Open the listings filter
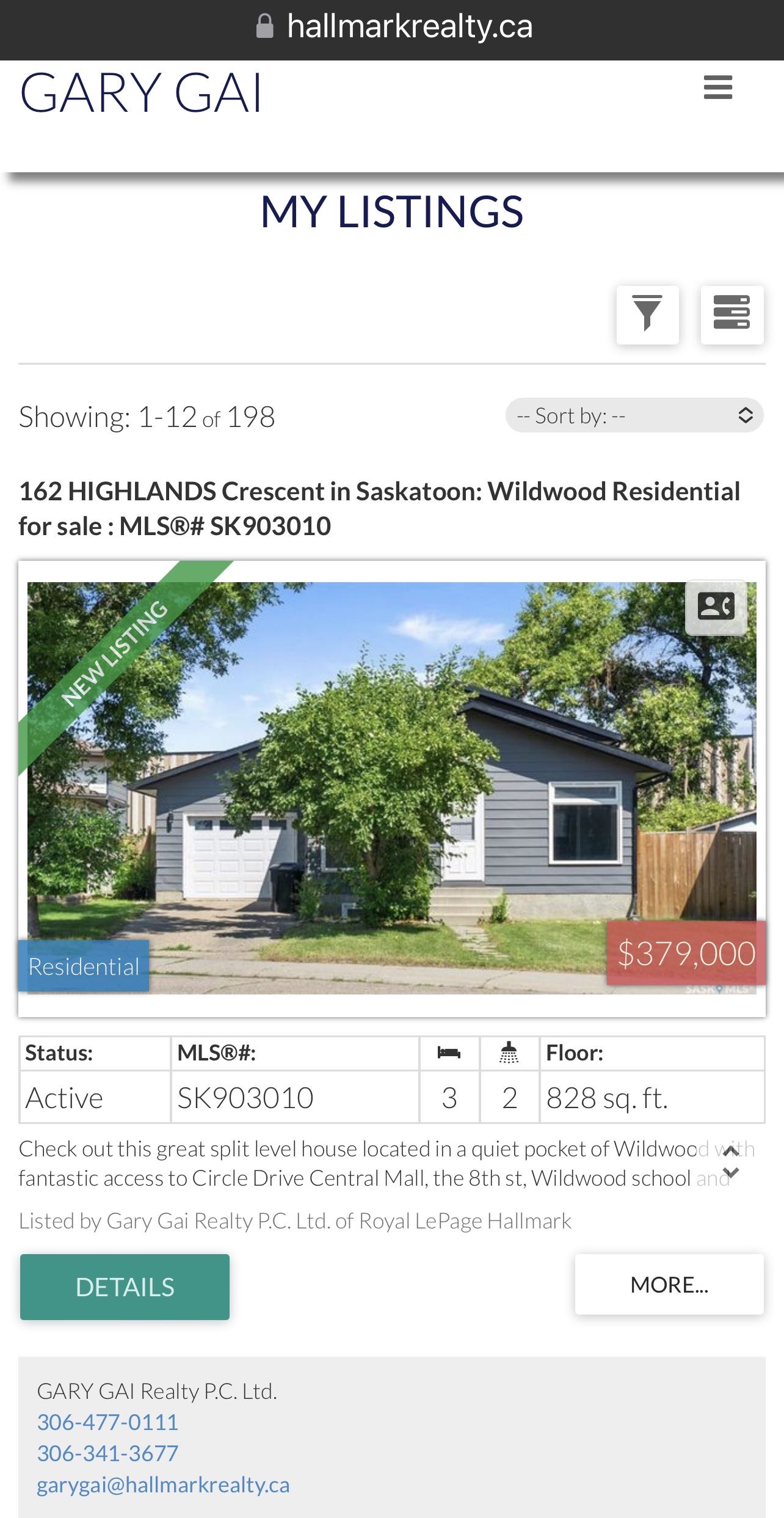The width and height of the screenshot is (784, 1518). (647, 315)
